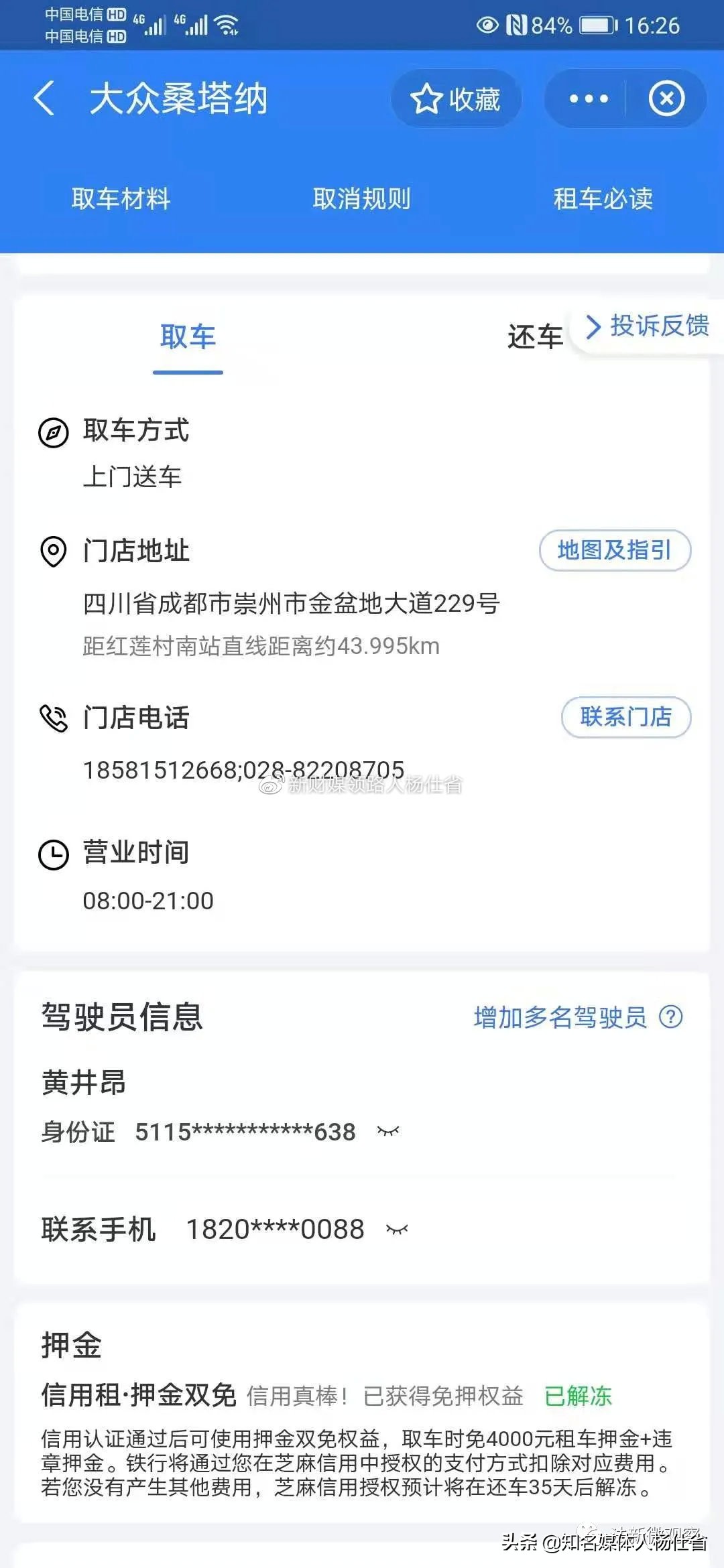Image resolution: width=724 pixels, height=1568 pixels.
Task: Open 地图及指引 for map directions
Action: (615, 550)
